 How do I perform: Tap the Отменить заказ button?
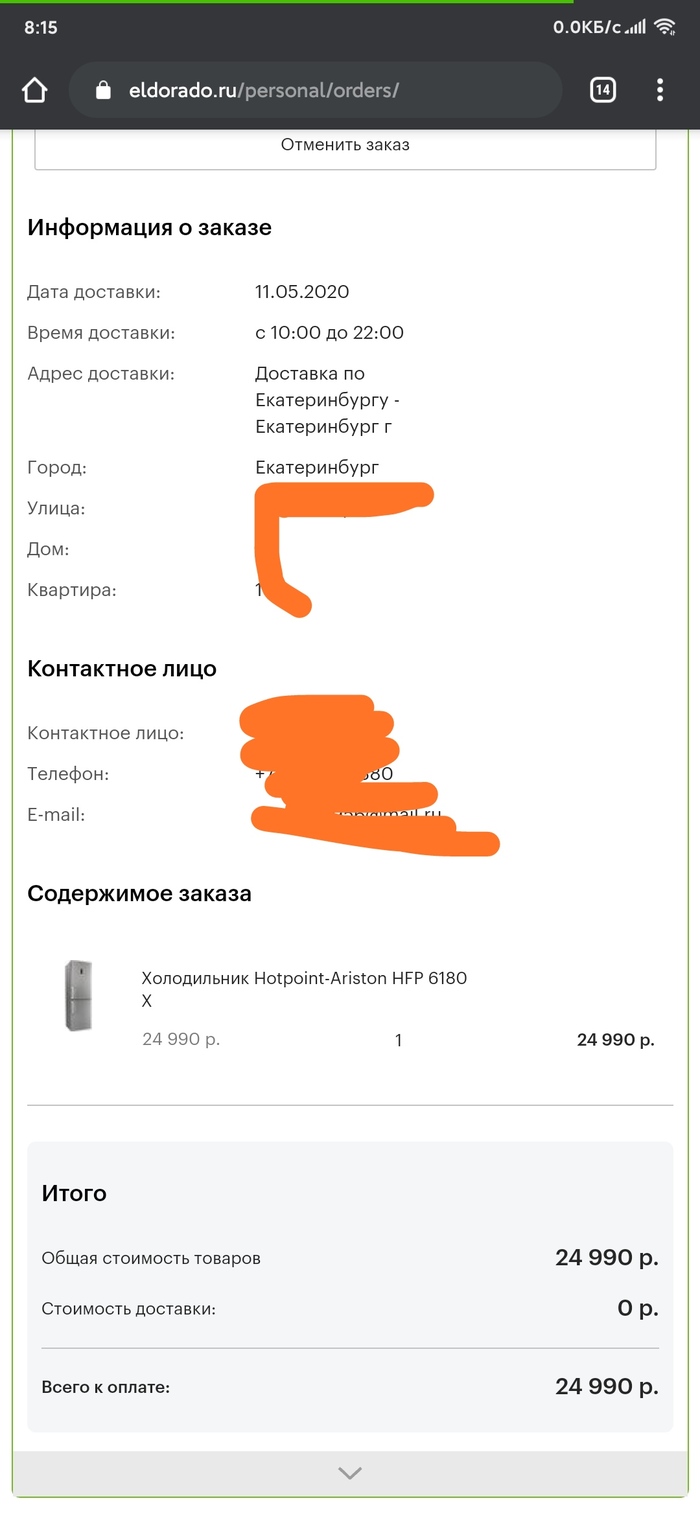tap(345, 145)
